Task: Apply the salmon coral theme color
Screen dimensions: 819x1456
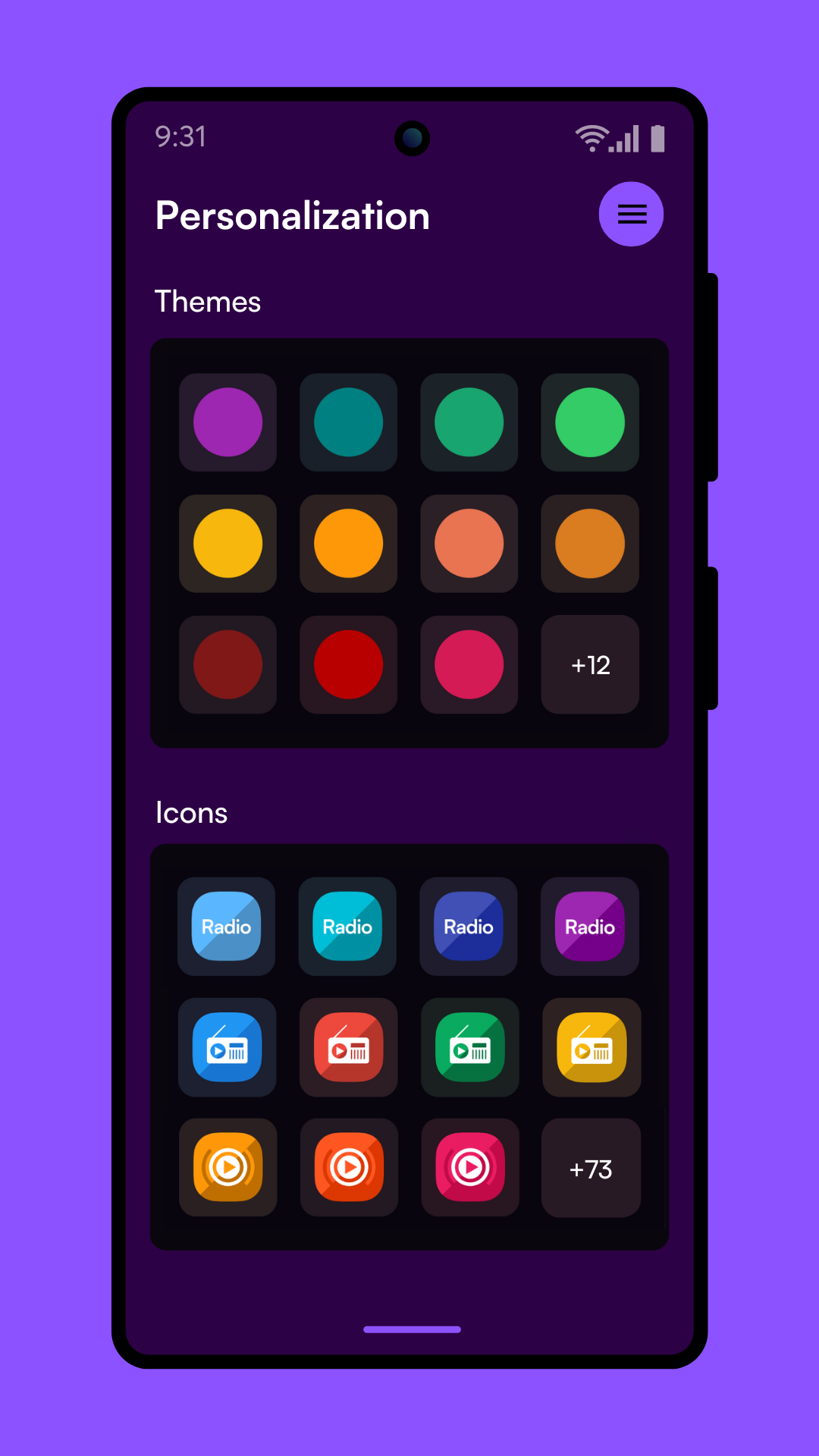Action: click(469, 544)
